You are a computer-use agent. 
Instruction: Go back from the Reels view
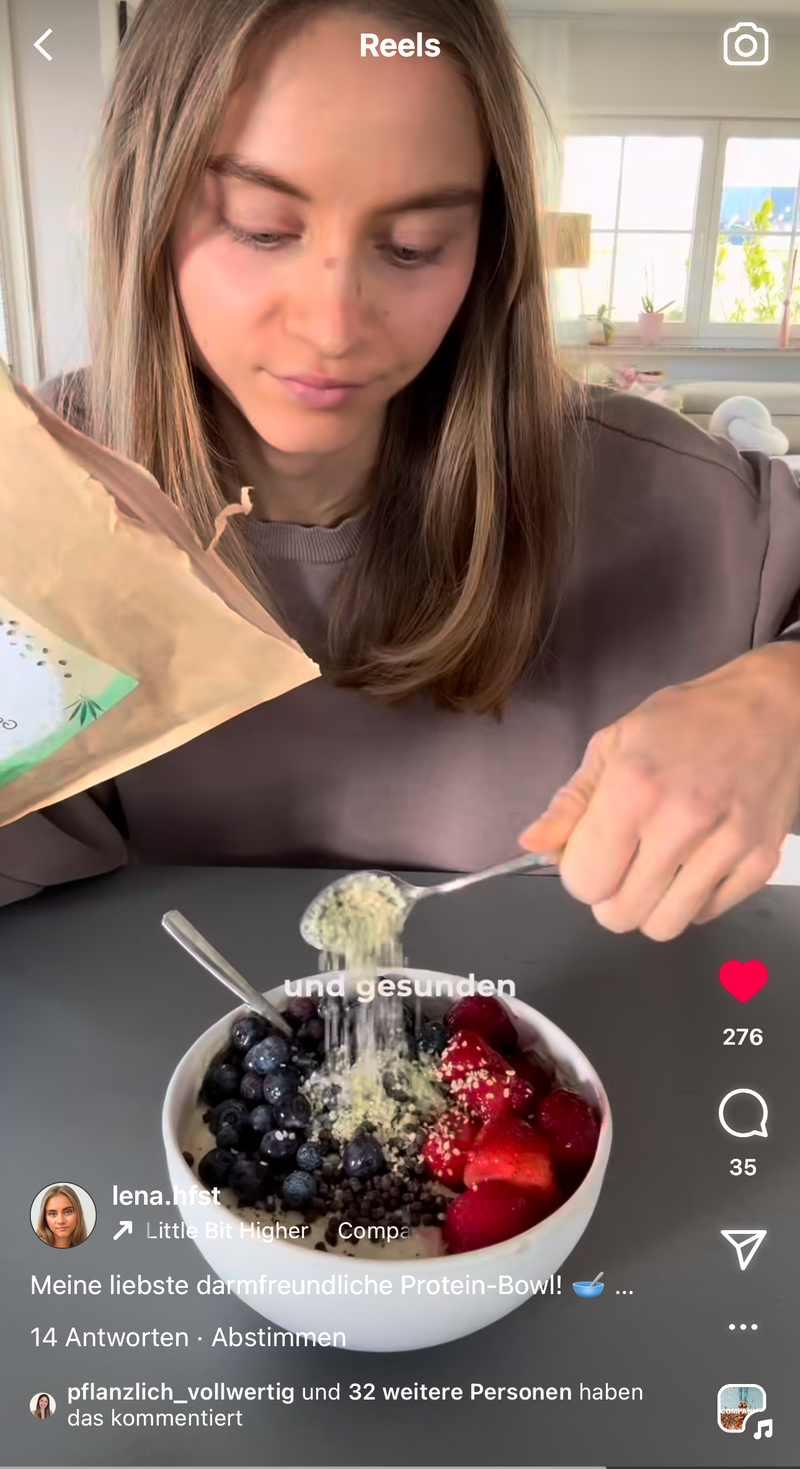click(43, 45)
